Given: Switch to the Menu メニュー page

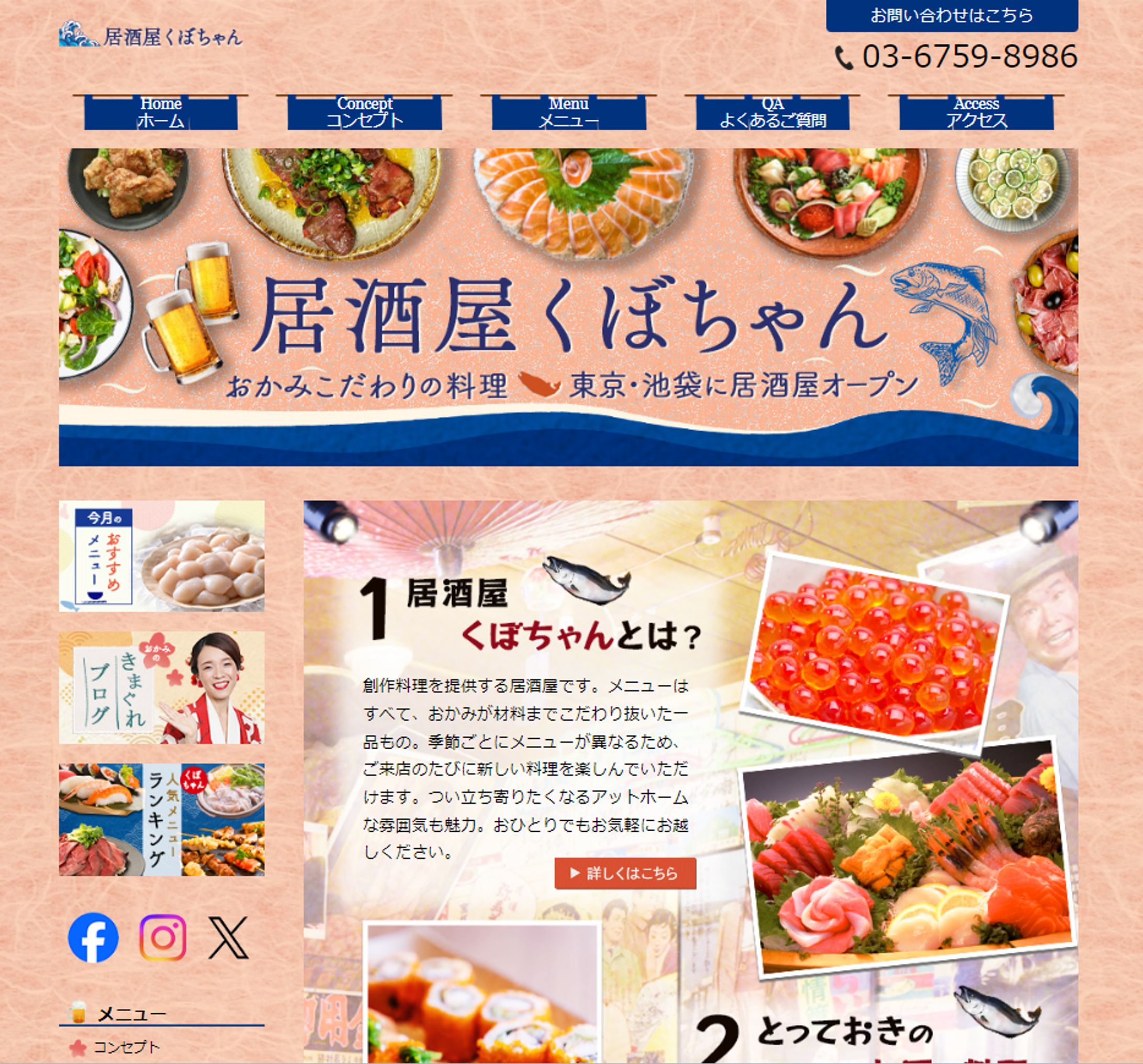Looking at the screenshot, I should [x=569, y=113].
